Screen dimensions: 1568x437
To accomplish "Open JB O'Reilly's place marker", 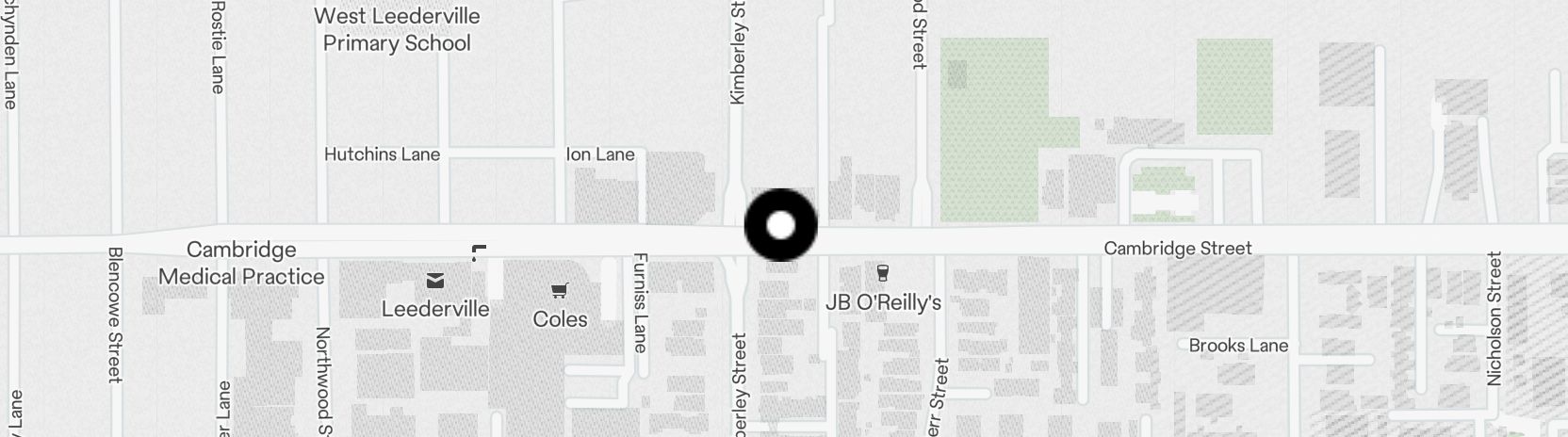I will tap(882, 274).
